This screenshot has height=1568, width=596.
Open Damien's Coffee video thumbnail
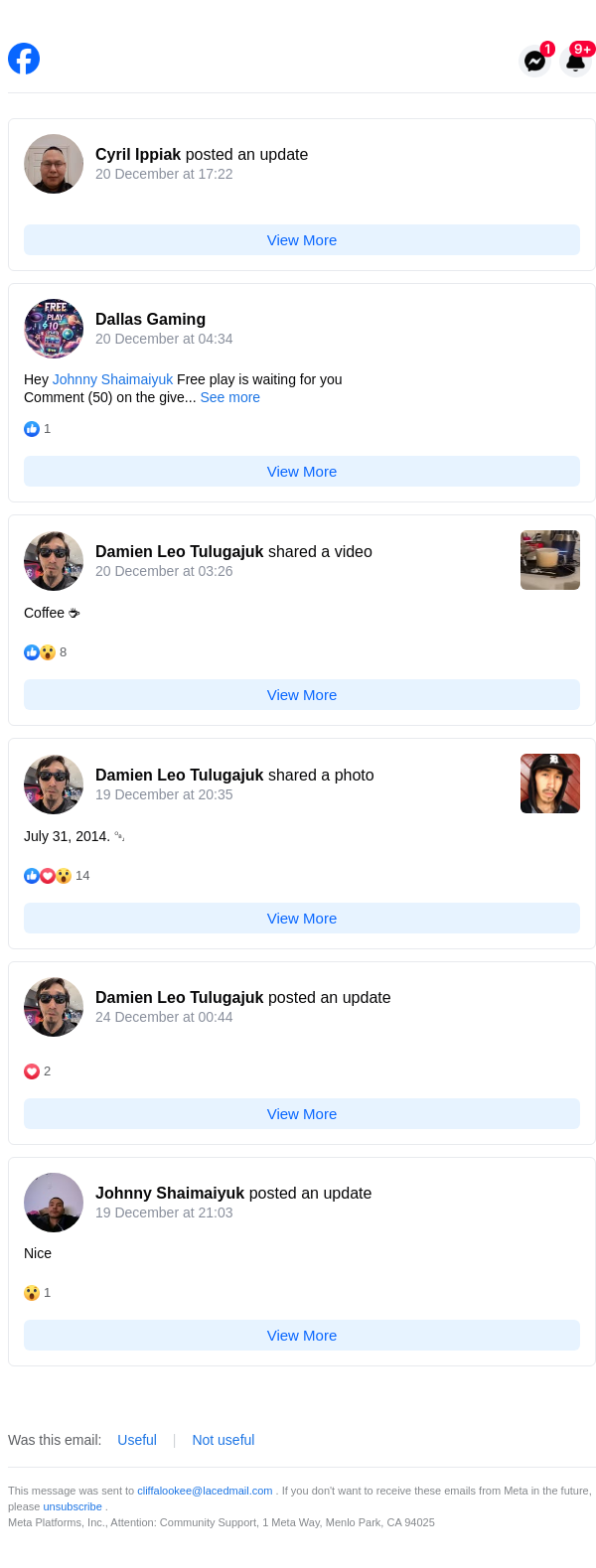pos(549,560)
